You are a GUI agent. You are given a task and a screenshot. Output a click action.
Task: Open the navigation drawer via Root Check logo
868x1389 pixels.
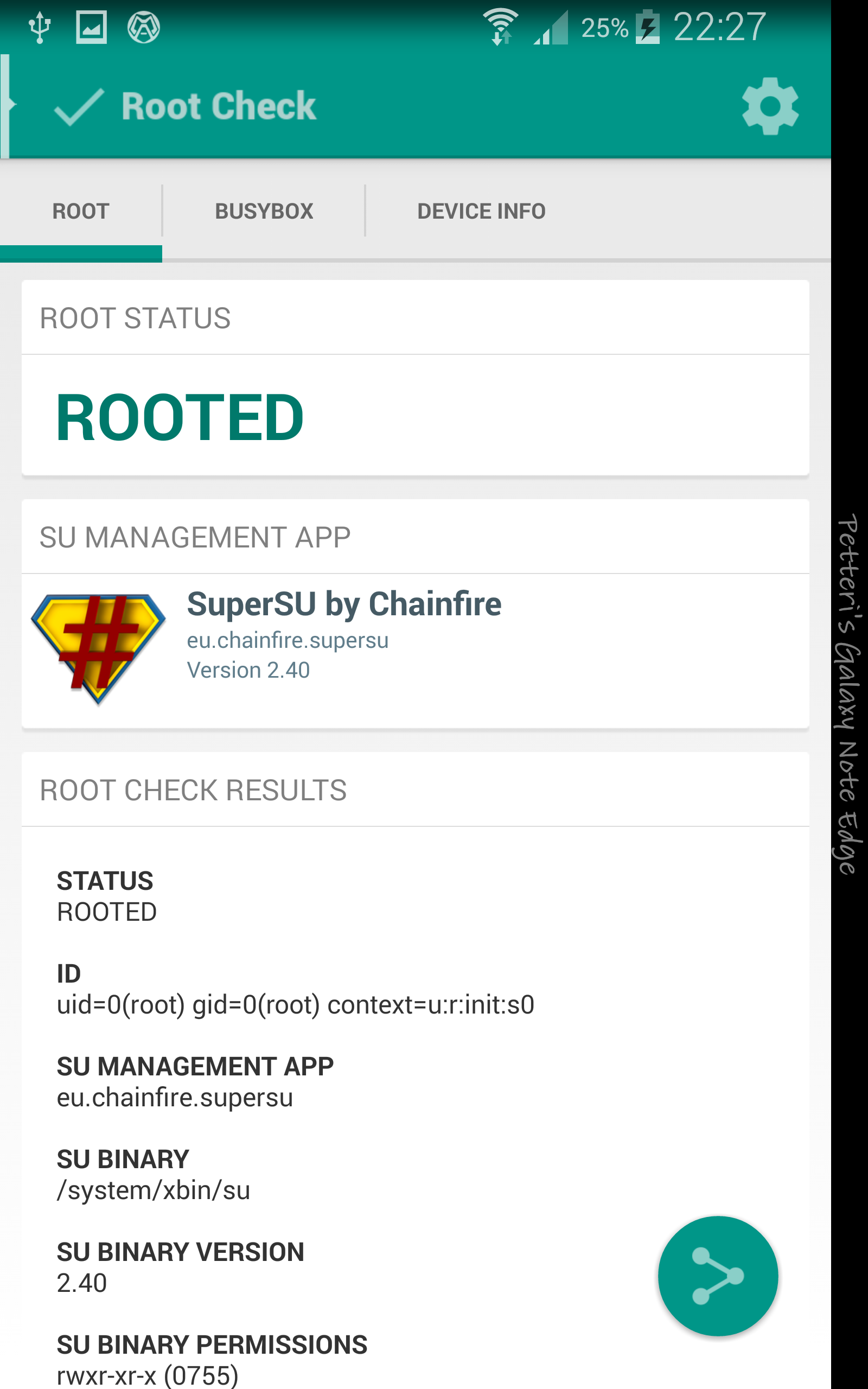[79, 107]
